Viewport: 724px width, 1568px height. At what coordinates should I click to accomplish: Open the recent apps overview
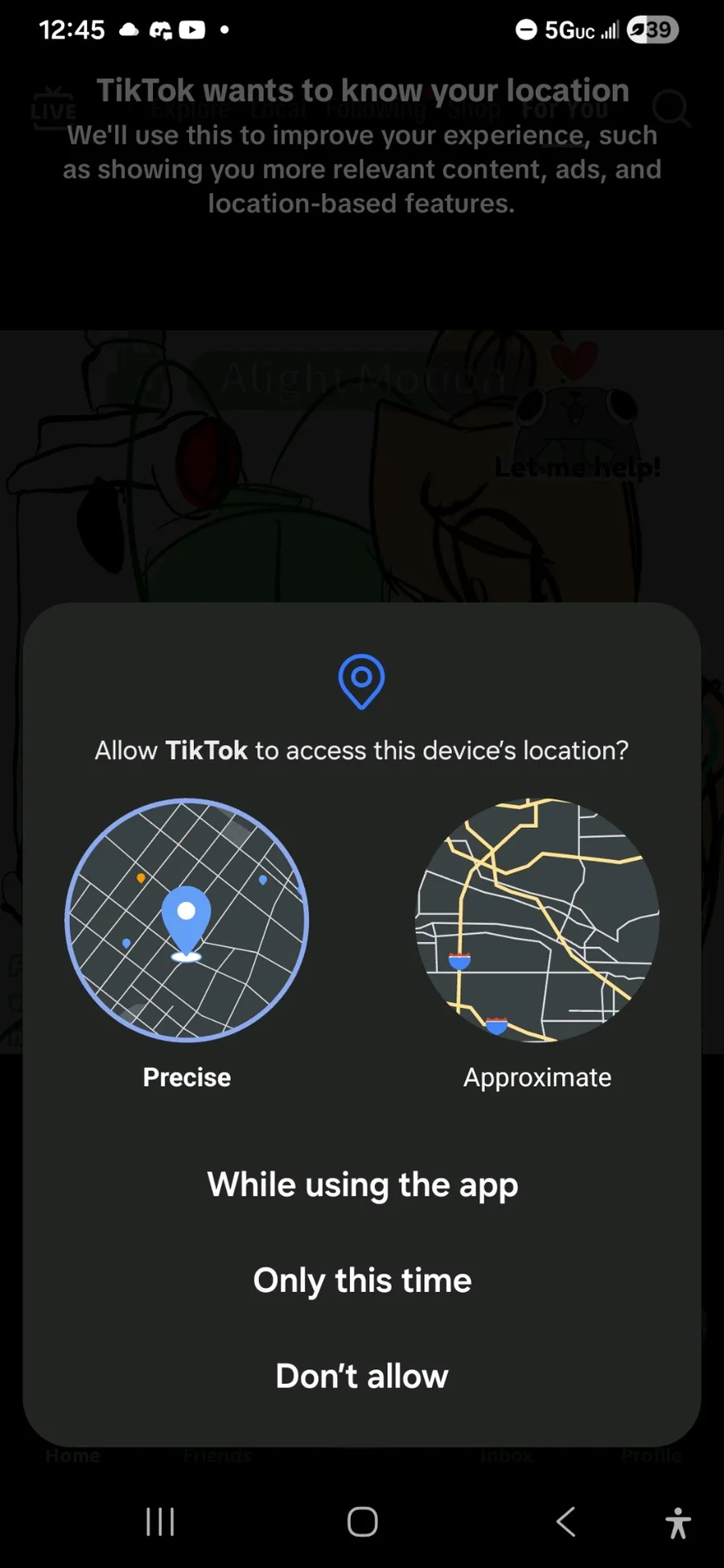click(x=160, y=1521)
